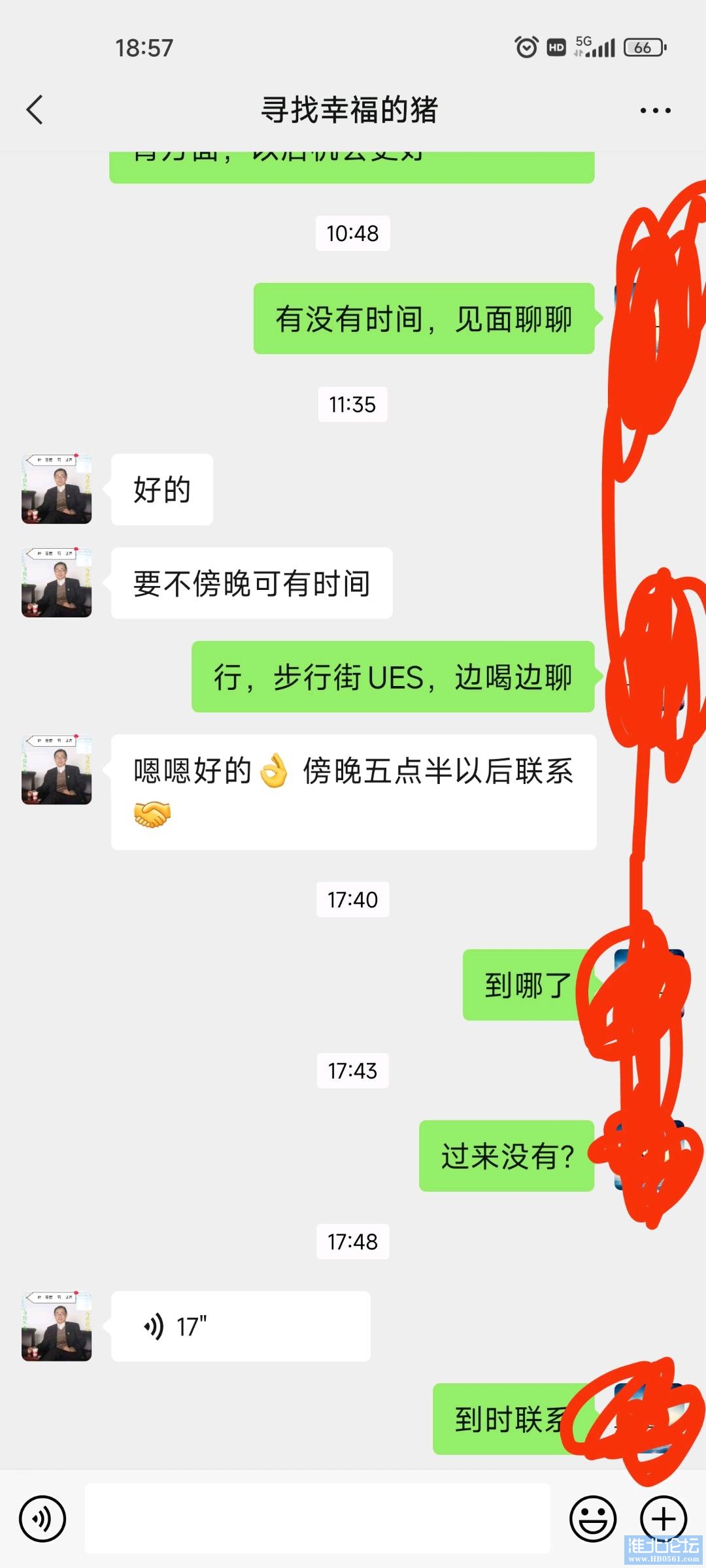Focus the message text field

pyautogui.click(x=317, y=1518)
